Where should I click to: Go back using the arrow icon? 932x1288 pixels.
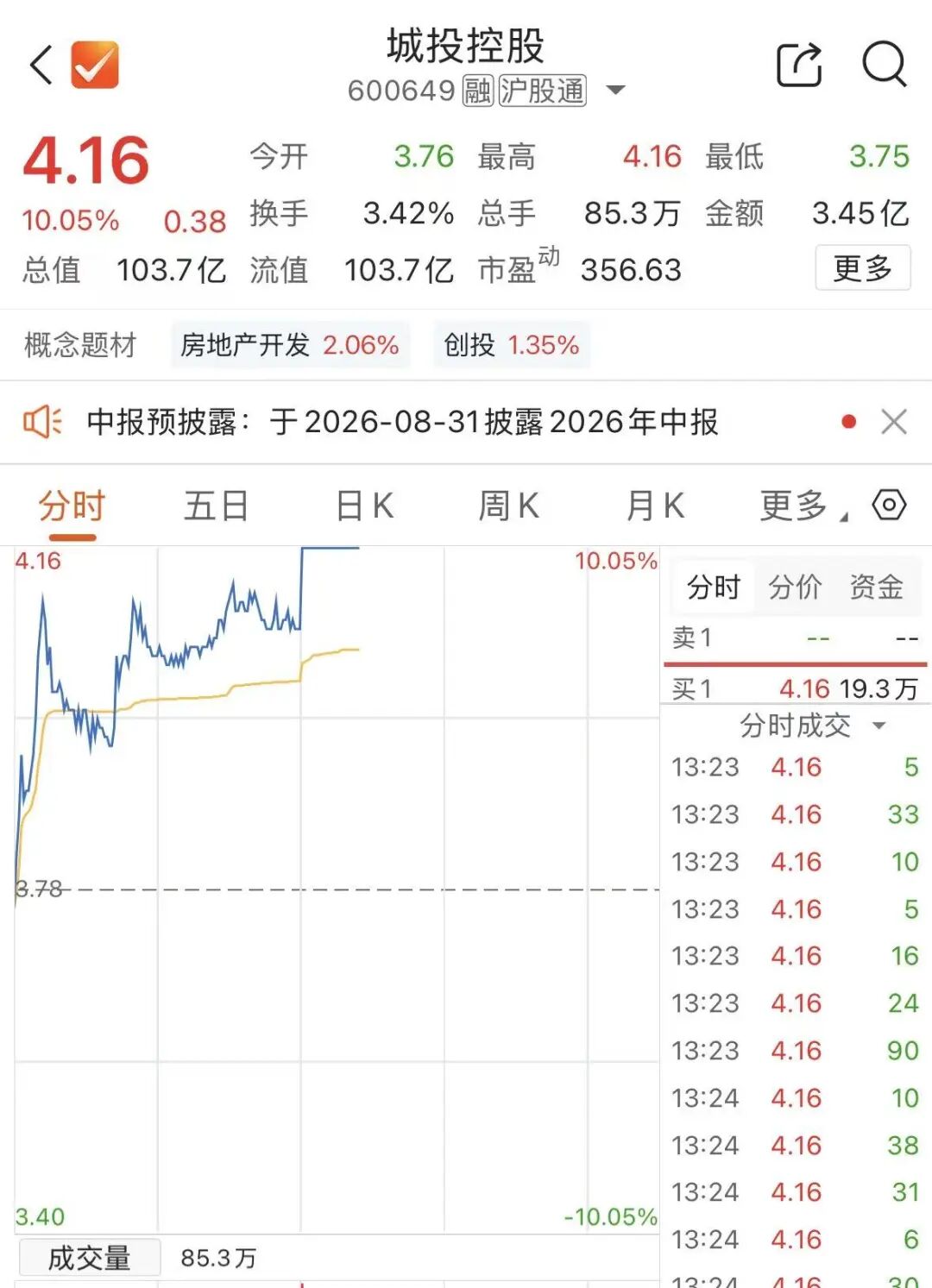click(41, 65)
